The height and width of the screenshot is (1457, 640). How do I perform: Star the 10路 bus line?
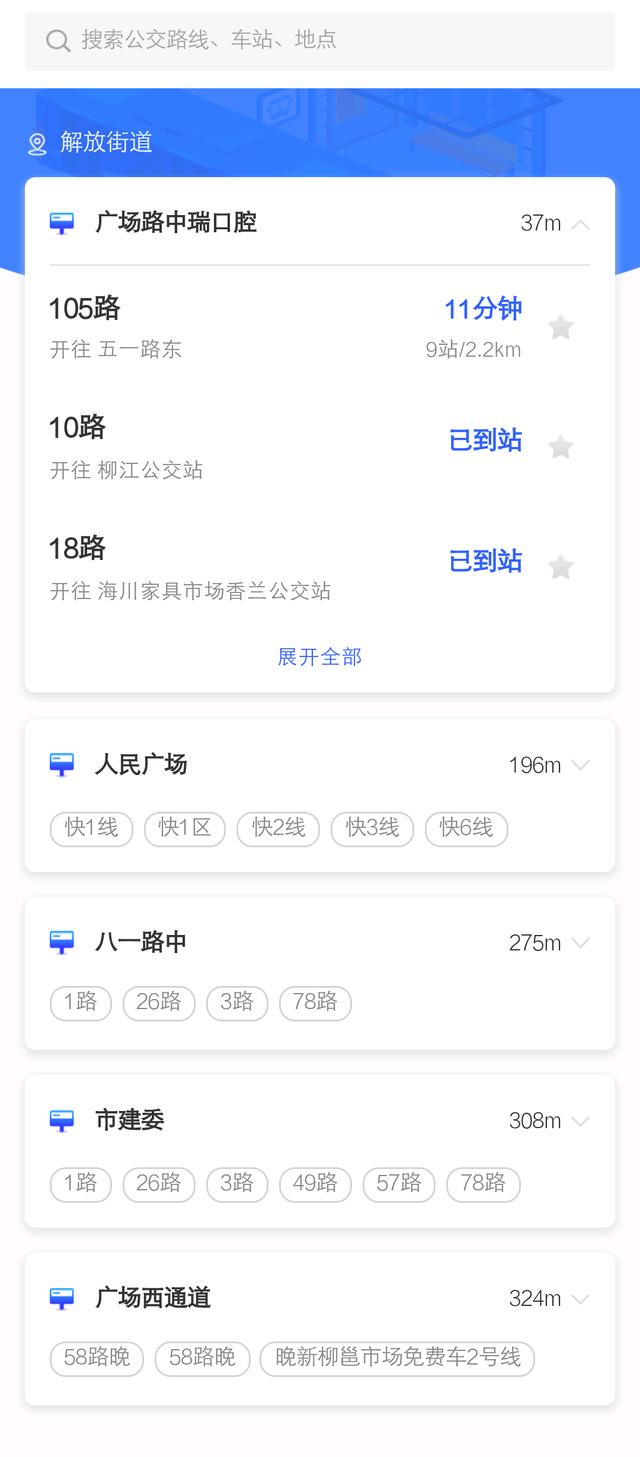561,447
